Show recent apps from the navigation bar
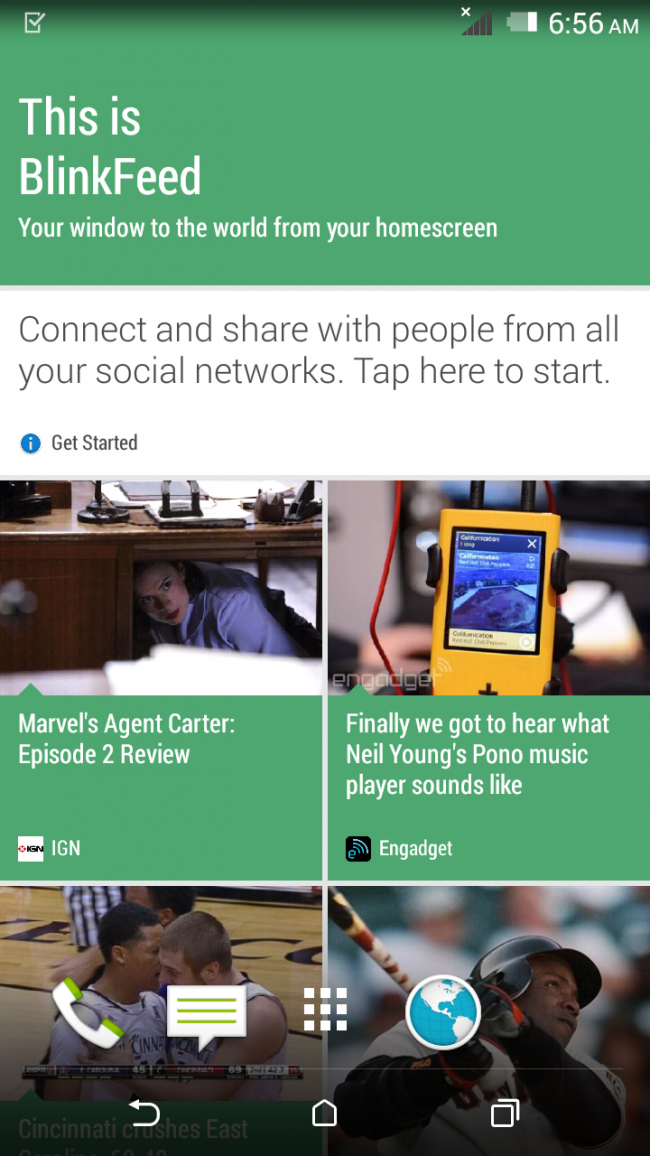The image size is (650, 1156). [504, 1112]
